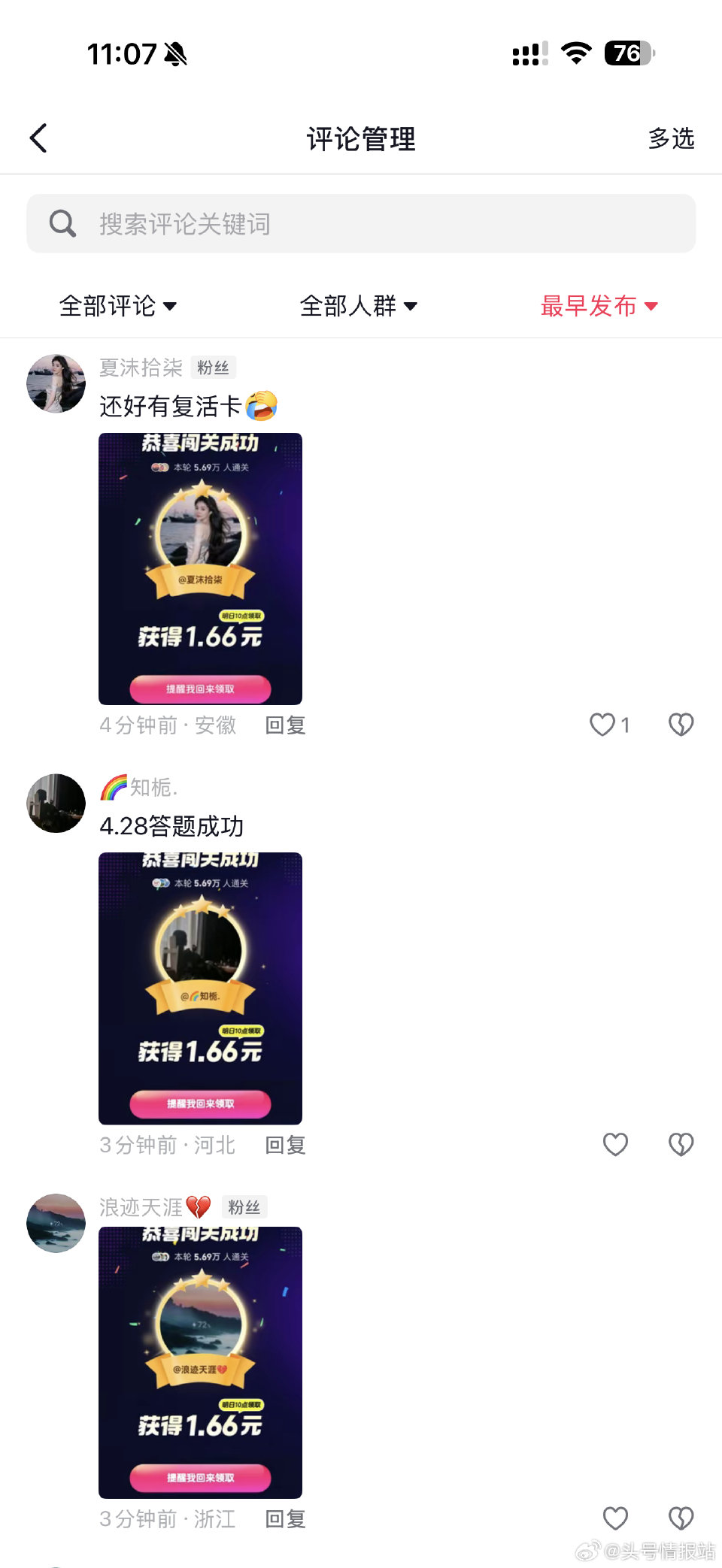722x1568 pixels.
Task: Expand the 全部人群 audience dropdown
Action: tap(359, 307)
